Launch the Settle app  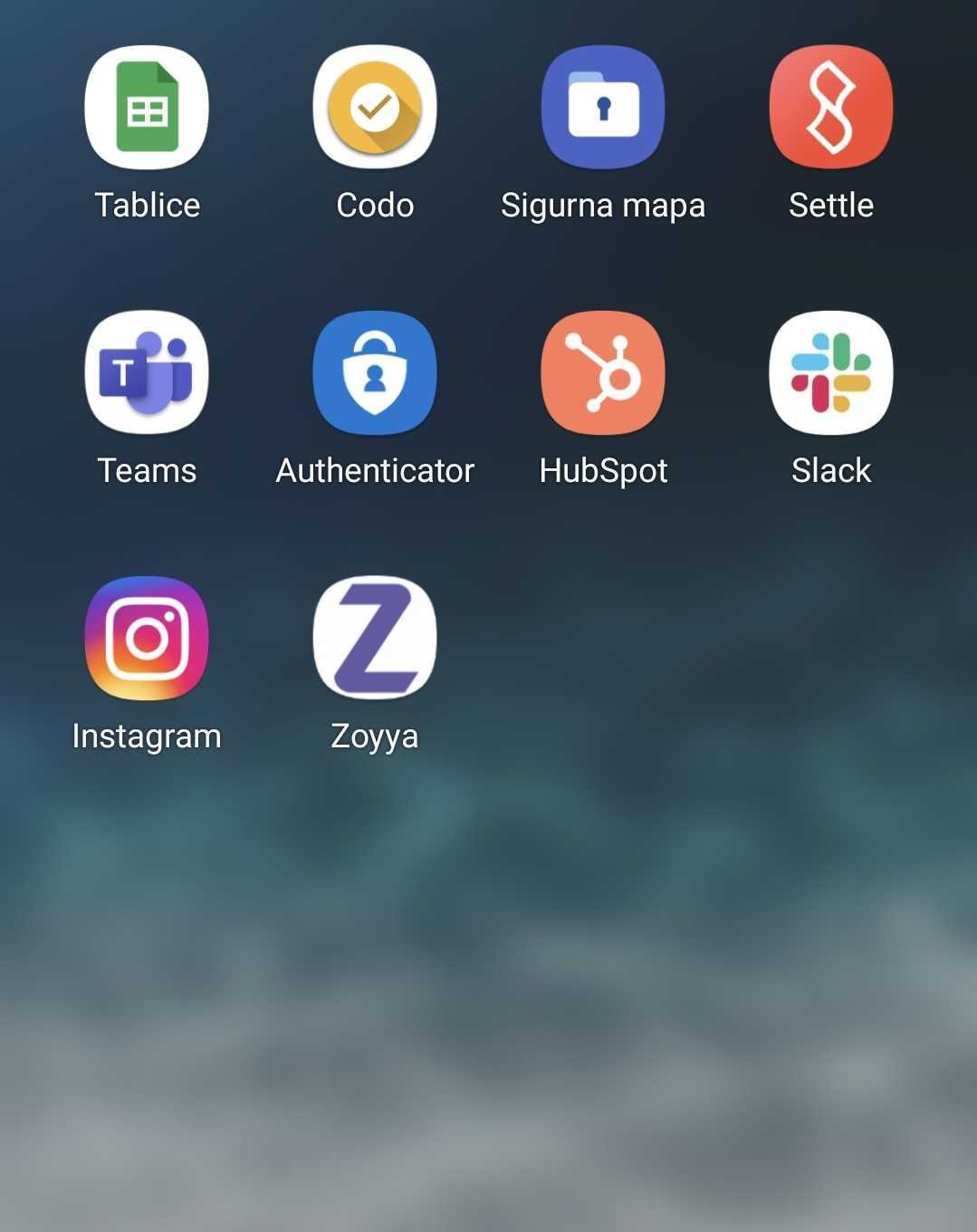830,108
